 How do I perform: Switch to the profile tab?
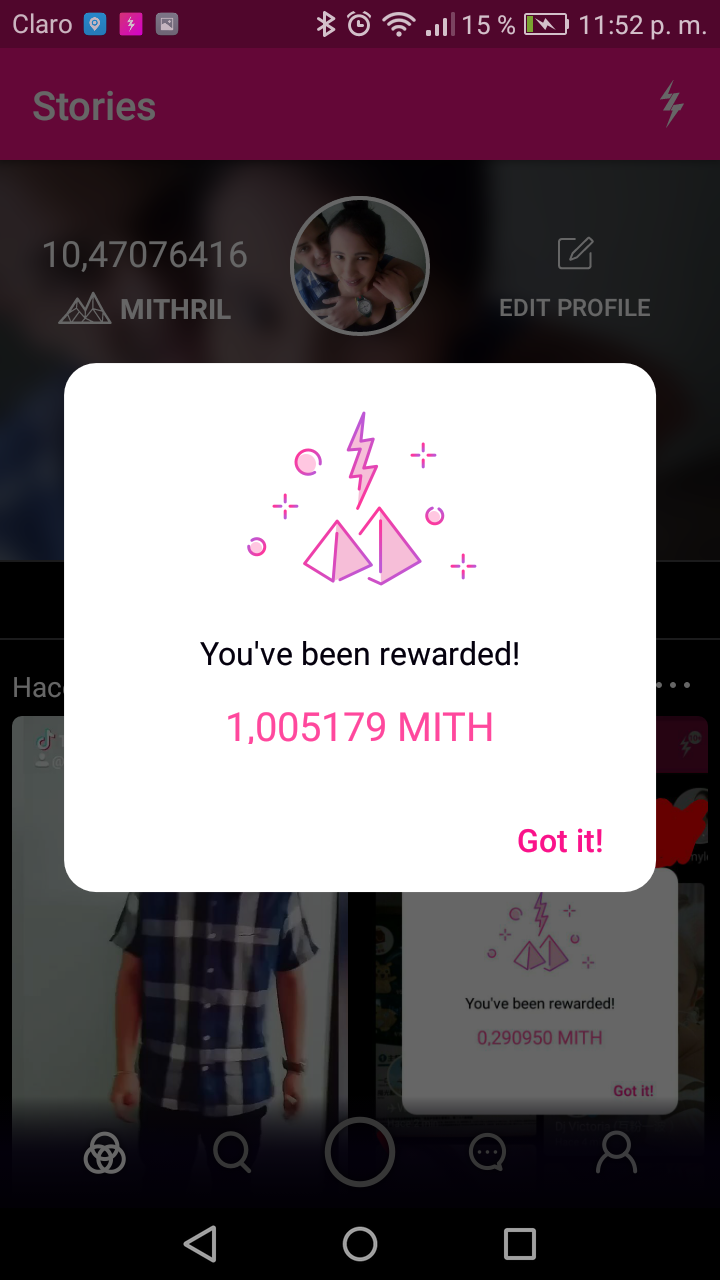click(616, 1153)
